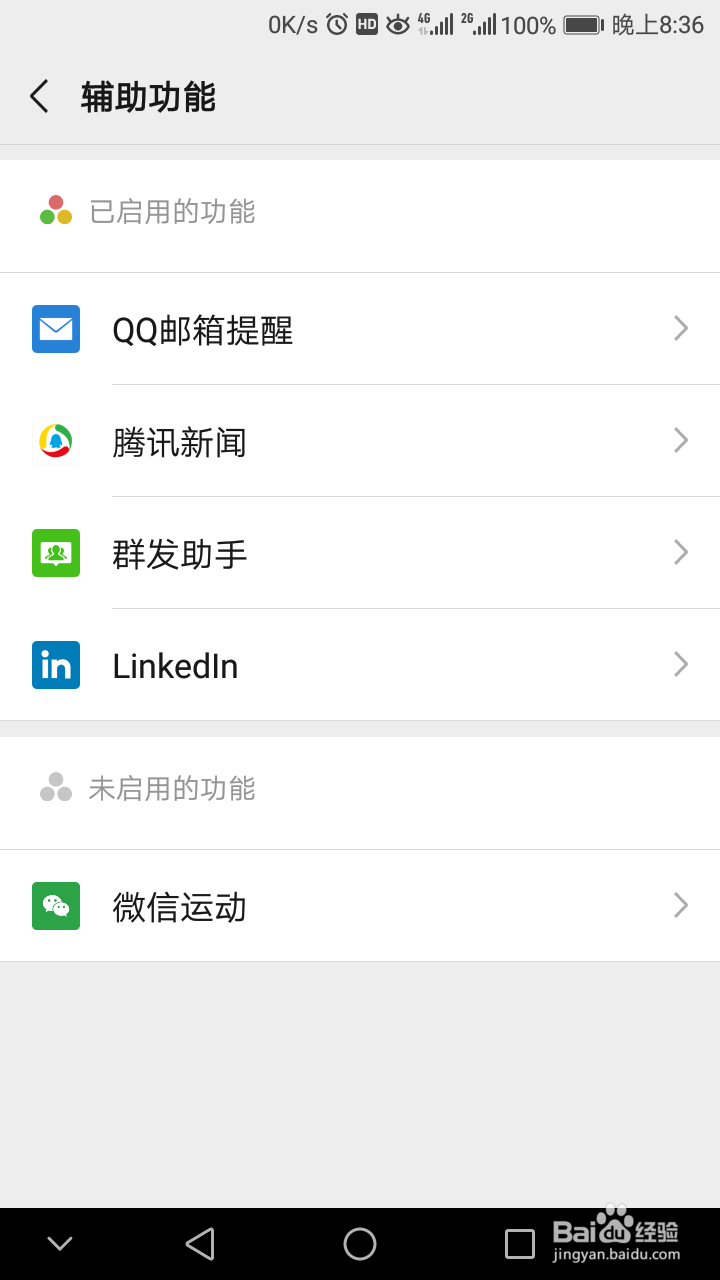Screen dimensions: 720x1280
Task: Expand the LinkedIn row chevron
Action: click(681, 664)
